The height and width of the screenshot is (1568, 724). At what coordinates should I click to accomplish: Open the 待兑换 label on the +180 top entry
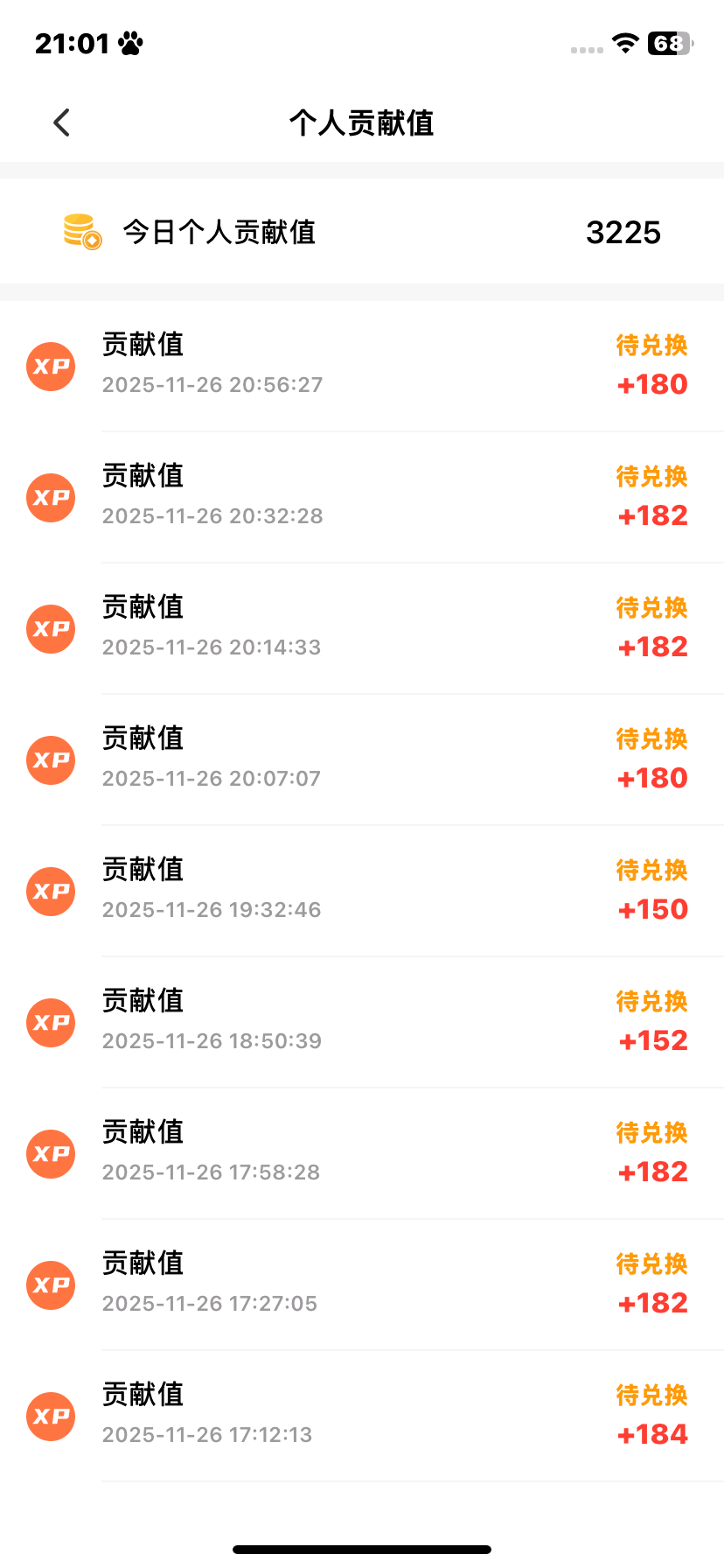click(651, 346)
